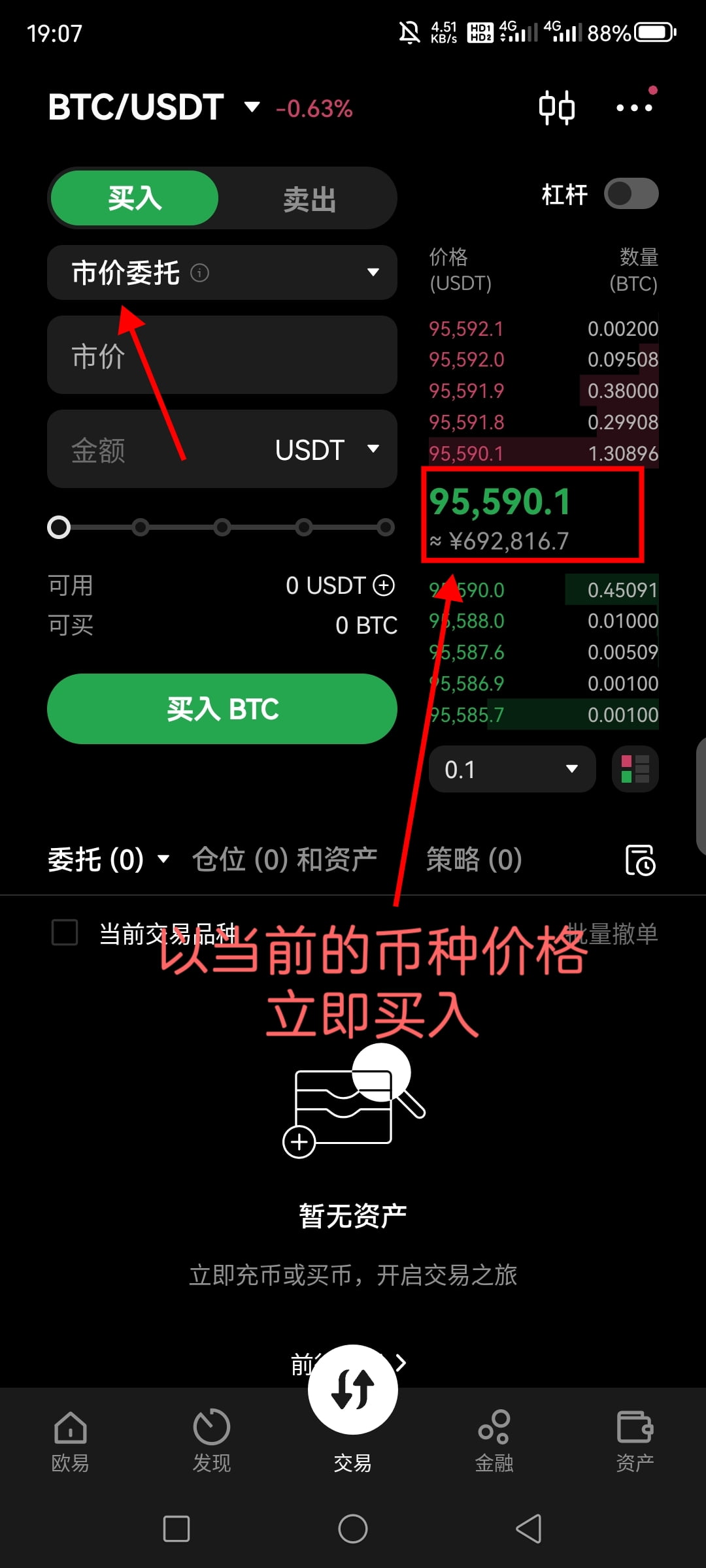Open the candlestick chart view
706x1568 pixels.
(x=556, y=108)
